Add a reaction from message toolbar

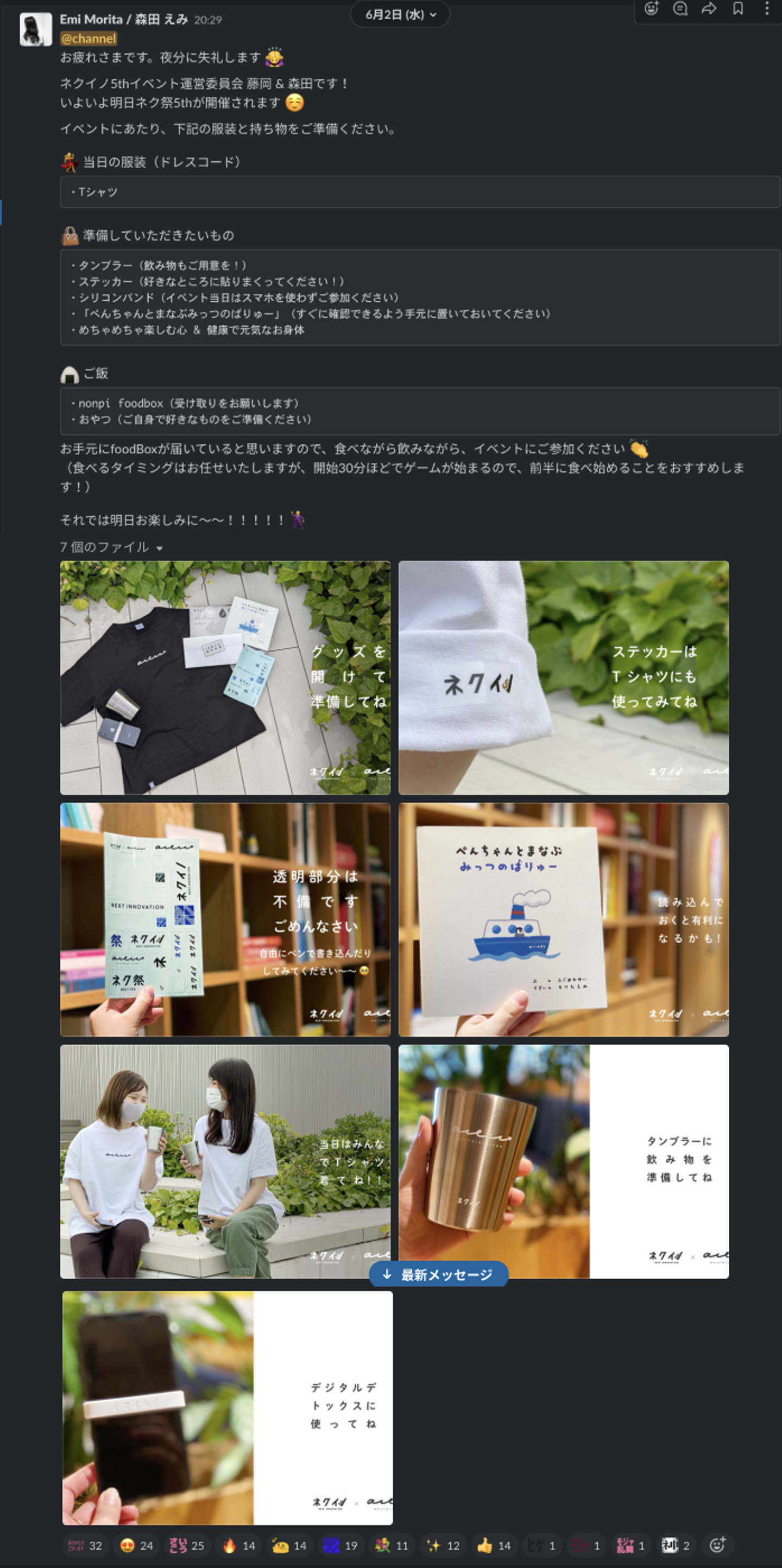651,9
